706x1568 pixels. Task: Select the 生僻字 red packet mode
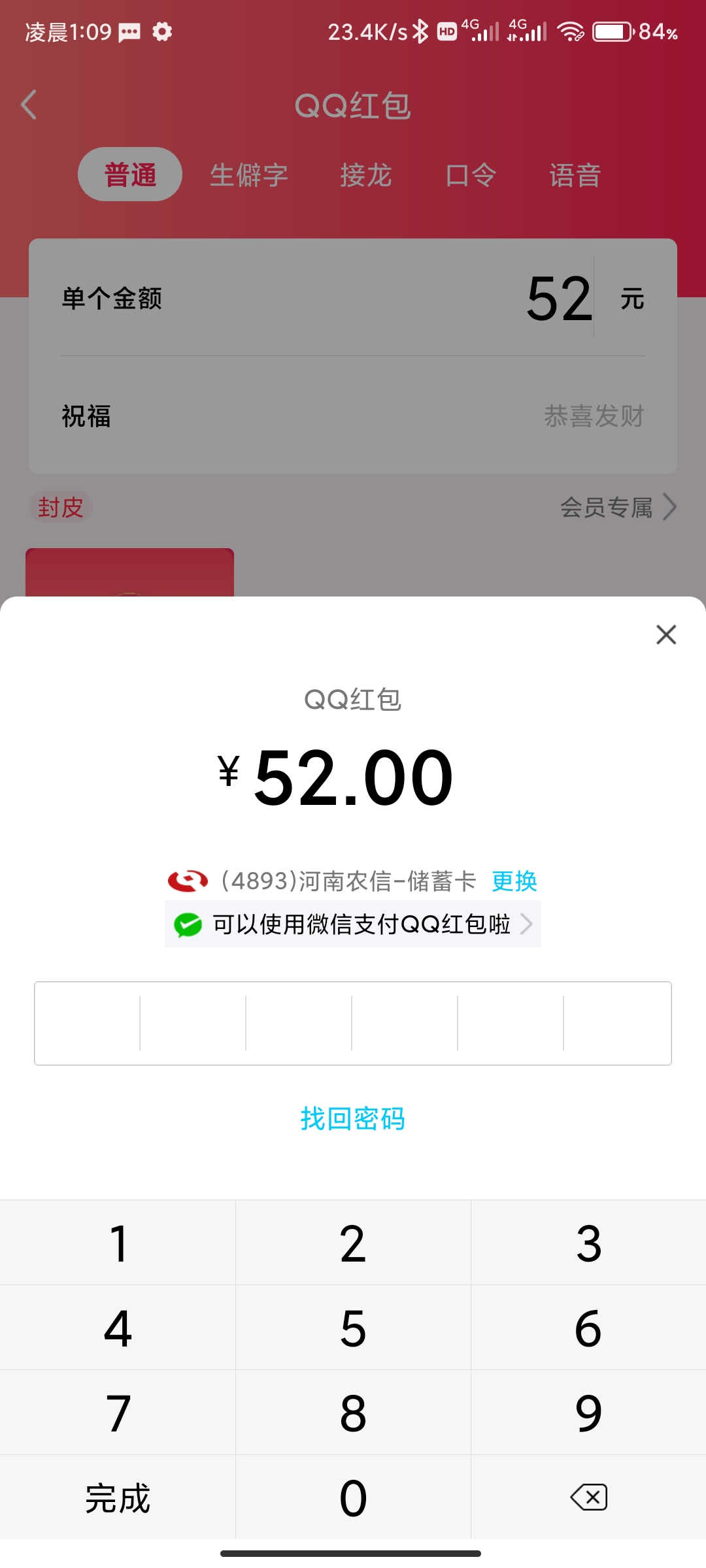[250, 174]
